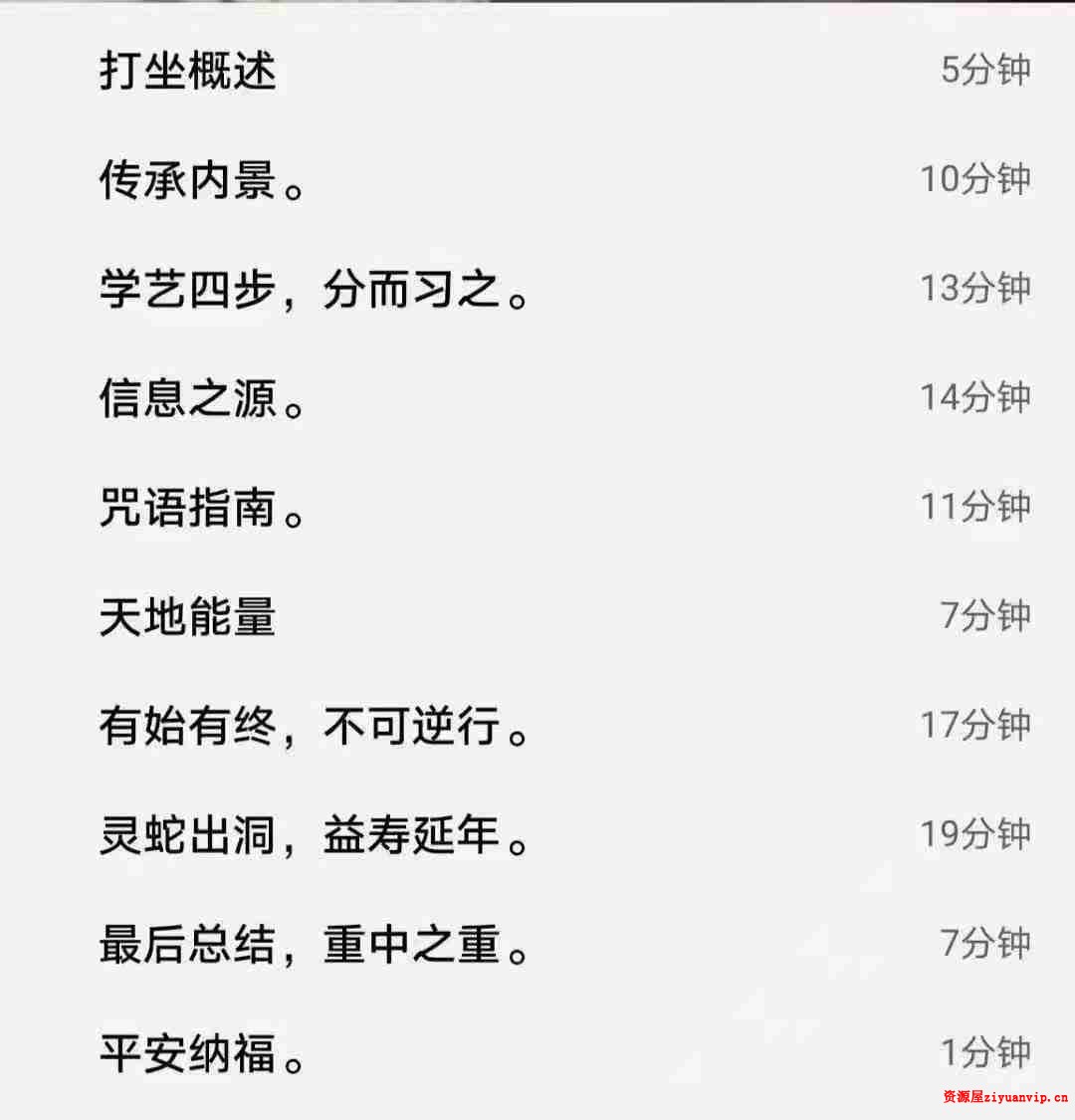1075x1120 pixels.
Task: Click the 7分钟 label next to 天地能量
Action: 985,617
